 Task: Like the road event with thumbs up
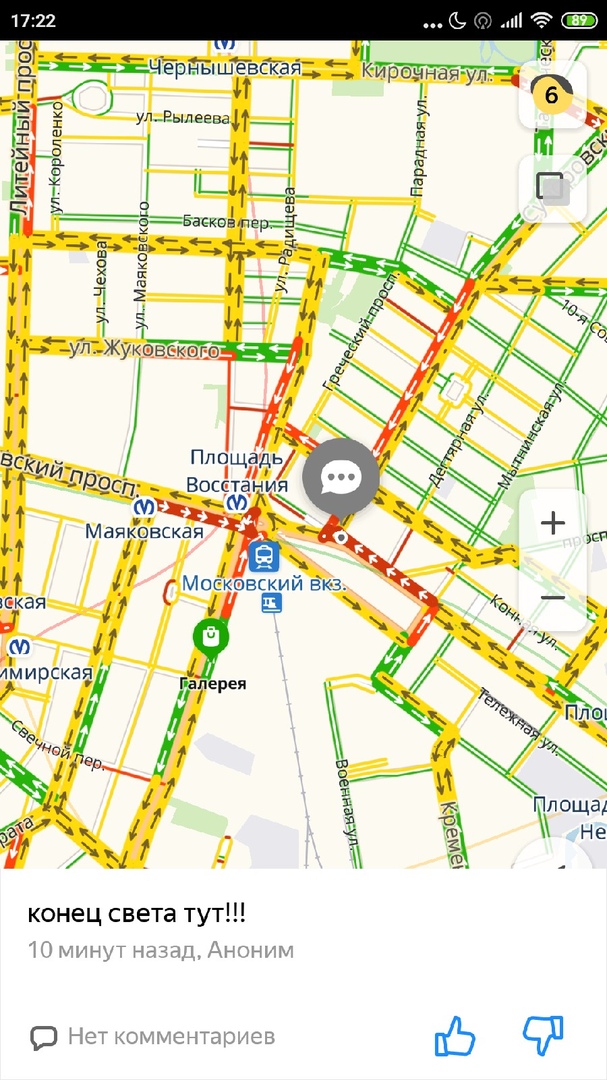pyautogui.click(x=455, y=1037)
